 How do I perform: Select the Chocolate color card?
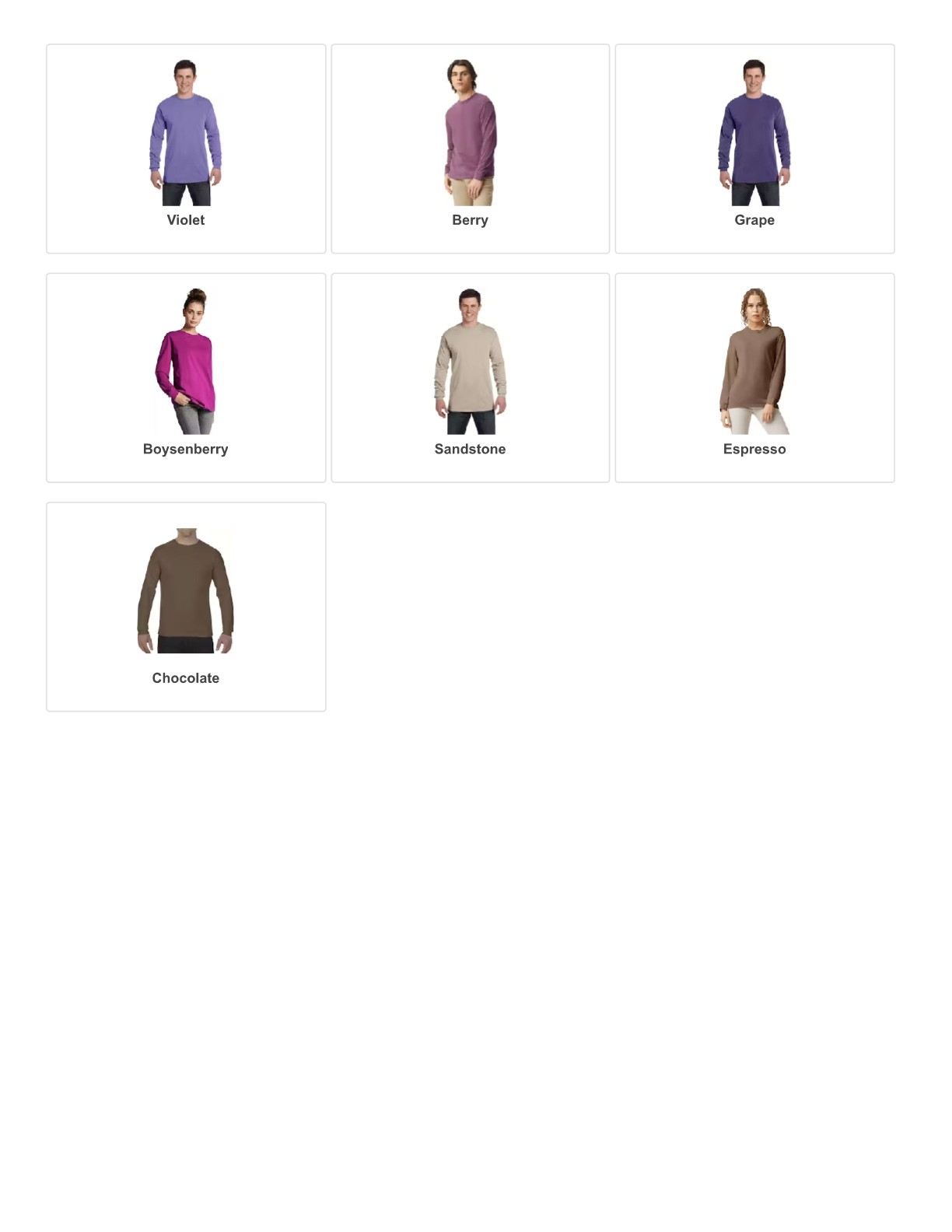[x=186, y=606]
